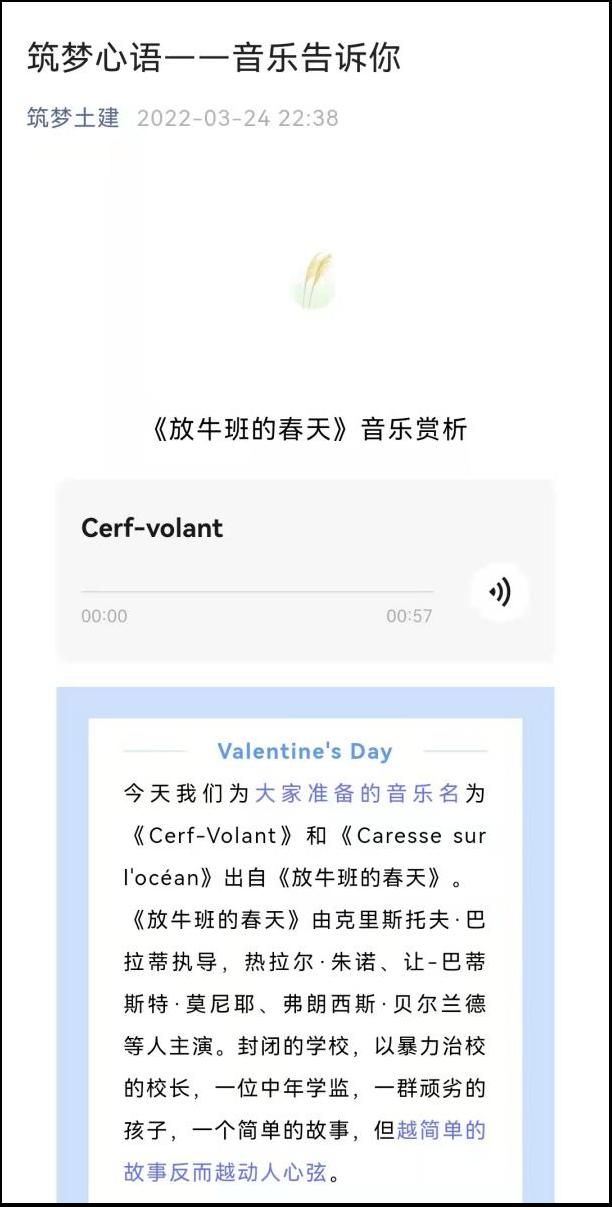612x1207 pixels.
Task: Play the Cerf-volant audio clip
Action: [500, 592]
